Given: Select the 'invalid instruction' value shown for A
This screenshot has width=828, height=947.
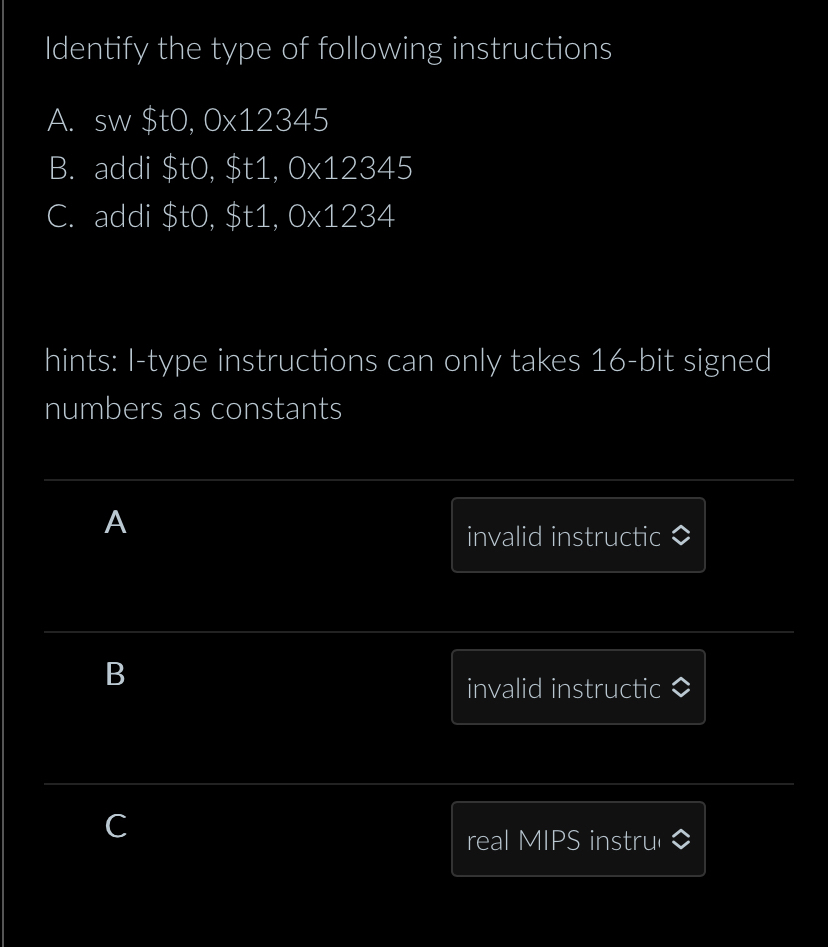Looking at the screenshot, I should point(565,537).
